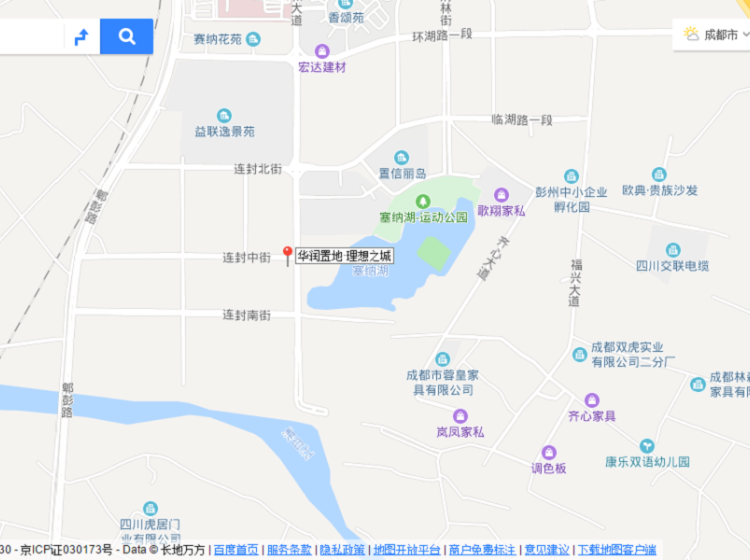Select 彭州中小企业孵化园 on the map
This screenshot has height=560, width=750.
point(571,177)
